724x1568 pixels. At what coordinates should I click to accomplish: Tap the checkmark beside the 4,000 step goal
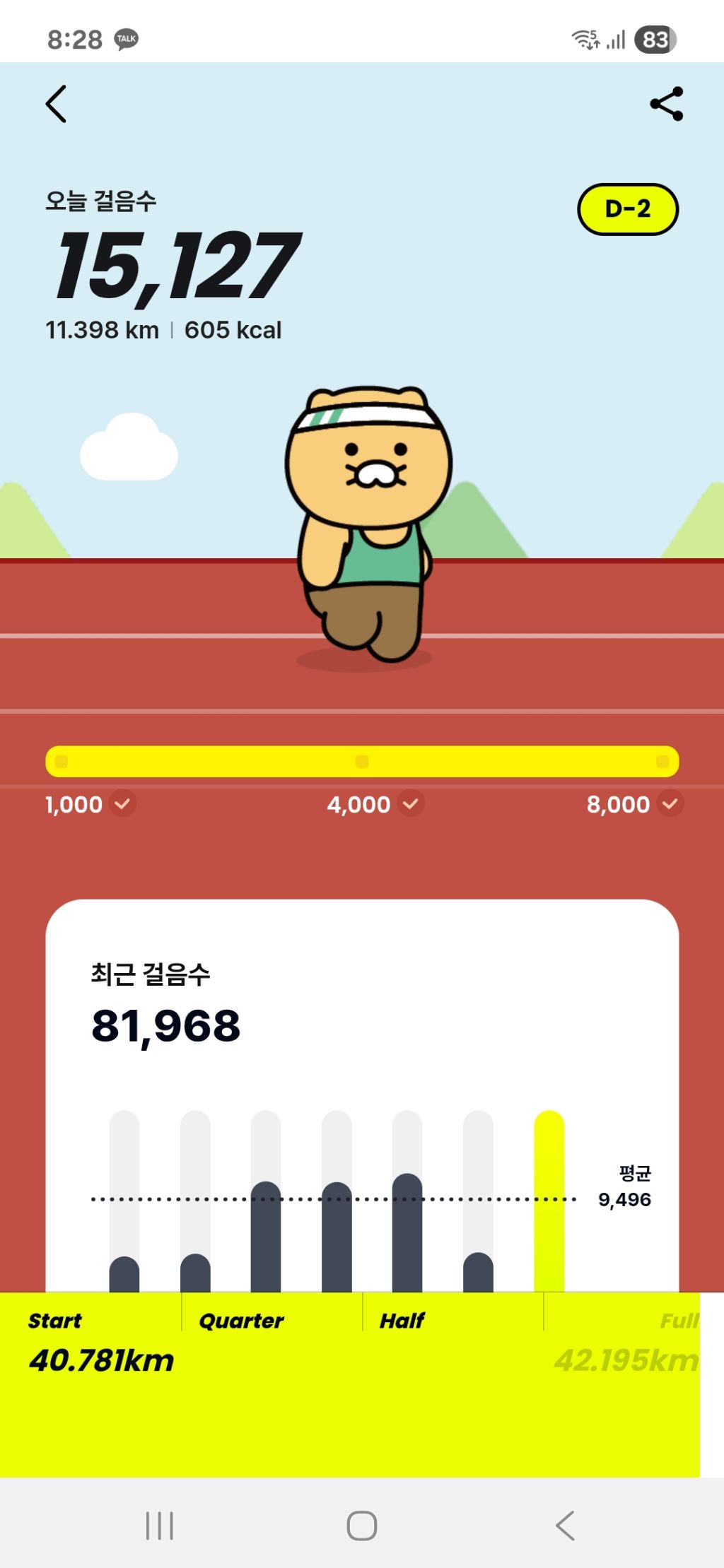click(411, 805)
